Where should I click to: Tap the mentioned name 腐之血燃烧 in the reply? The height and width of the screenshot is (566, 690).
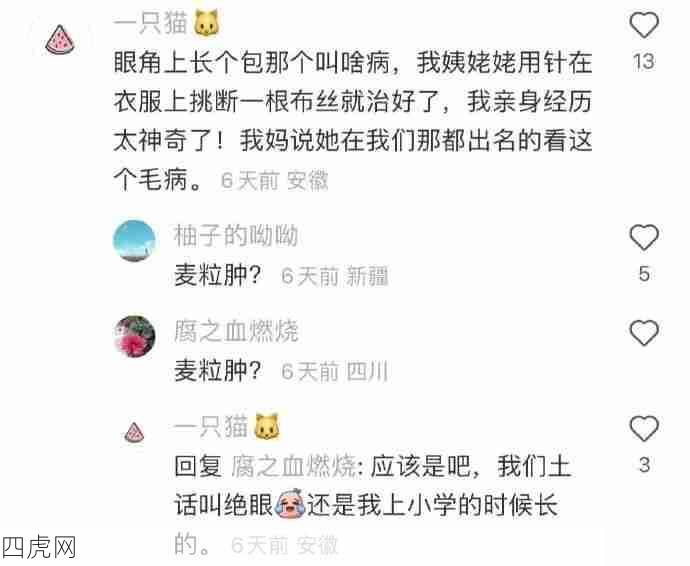pos(294,467)
